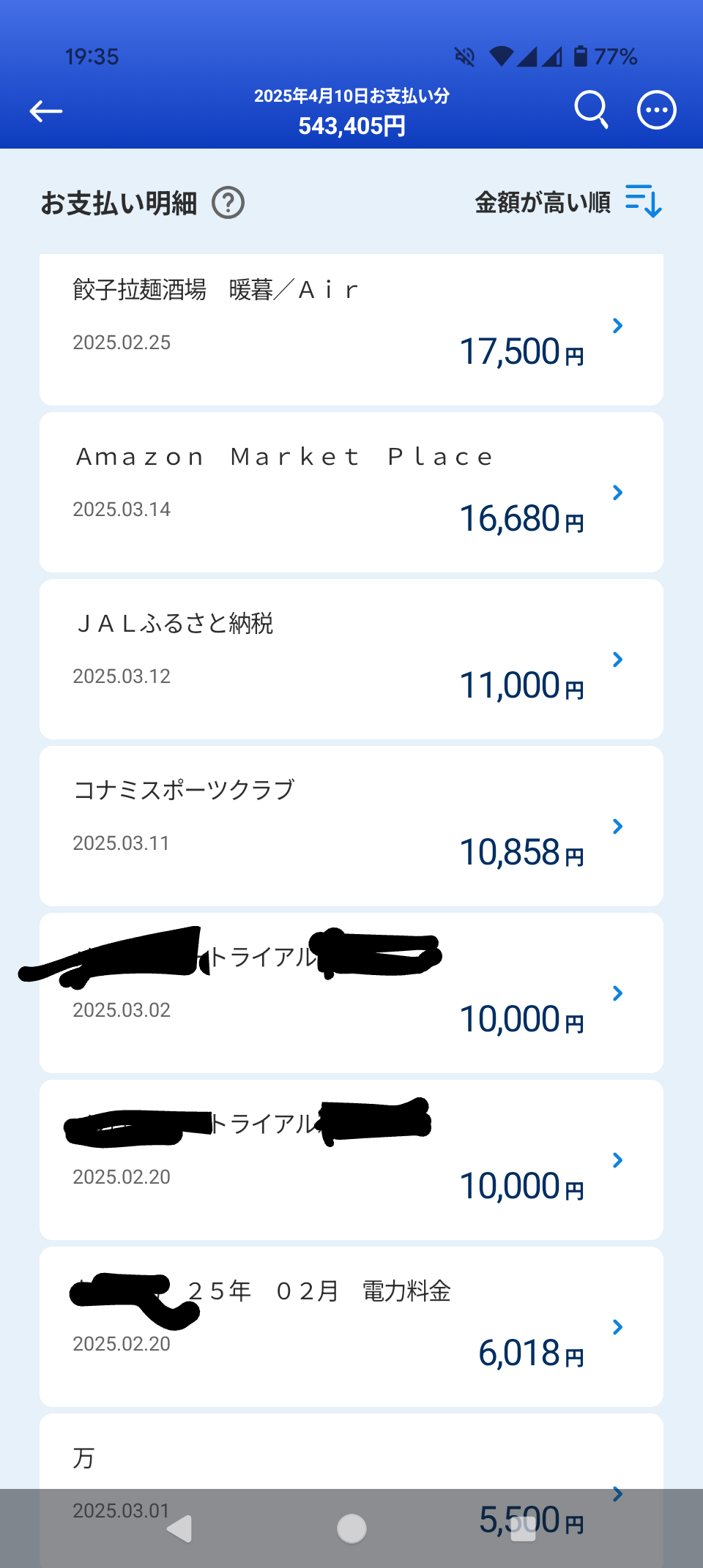
Task: Go back using the top-left arrow
Action: click(46, 111)
